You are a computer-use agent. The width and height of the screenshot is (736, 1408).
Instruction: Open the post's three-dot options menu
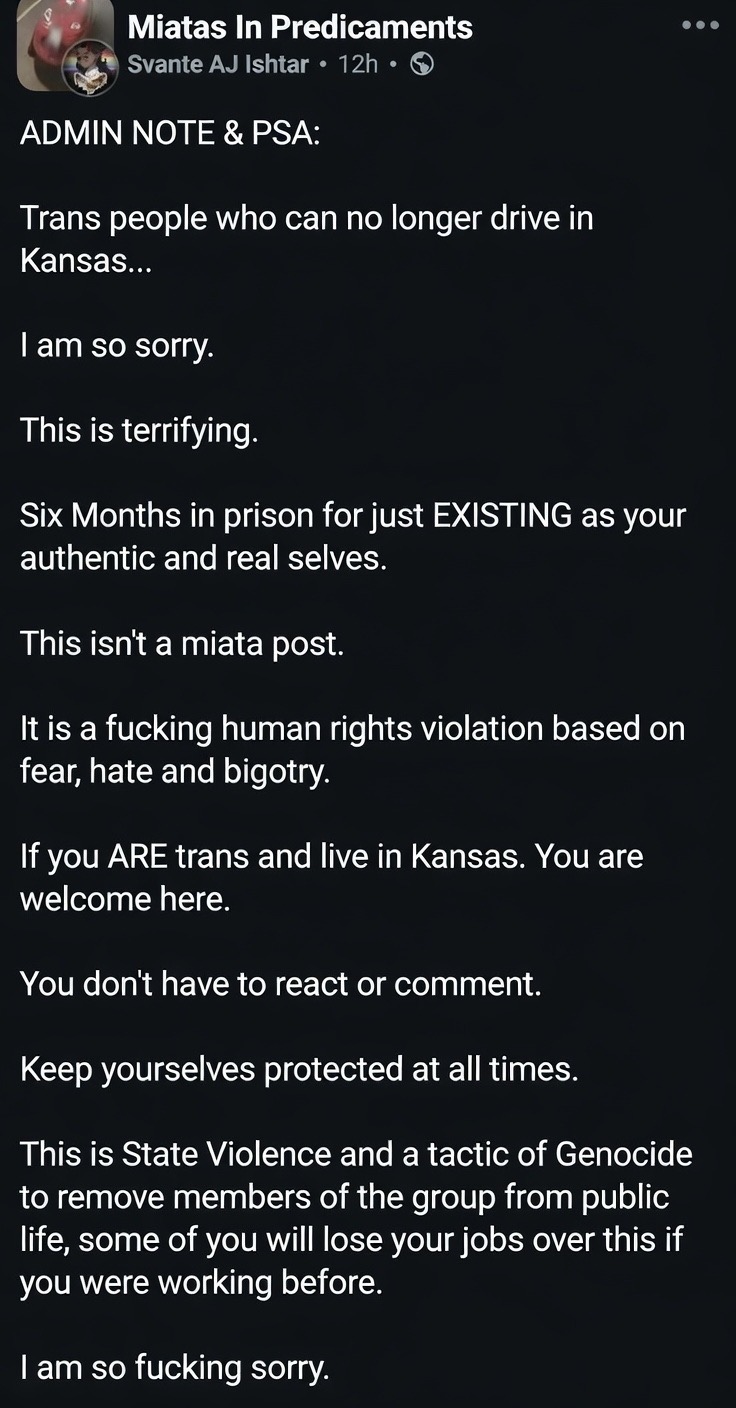pos(700,26)
